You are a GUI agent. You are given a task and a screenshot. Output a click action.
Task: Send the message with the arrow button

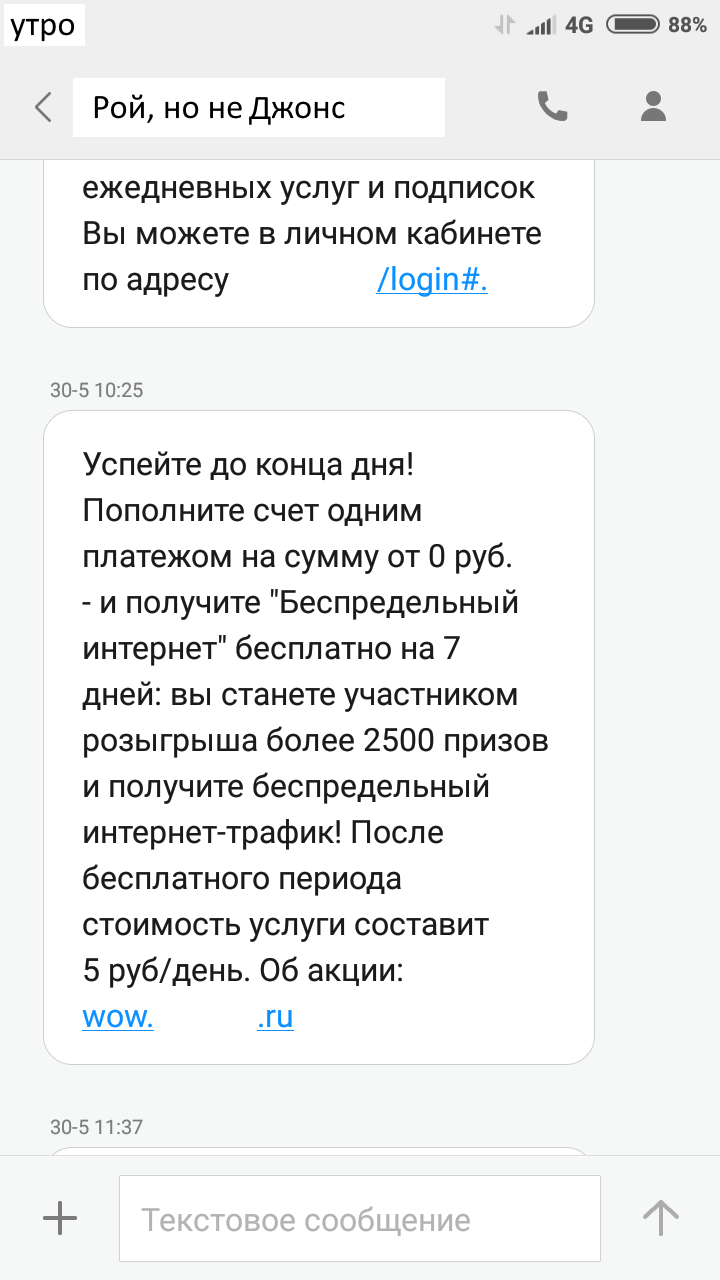660,1218
